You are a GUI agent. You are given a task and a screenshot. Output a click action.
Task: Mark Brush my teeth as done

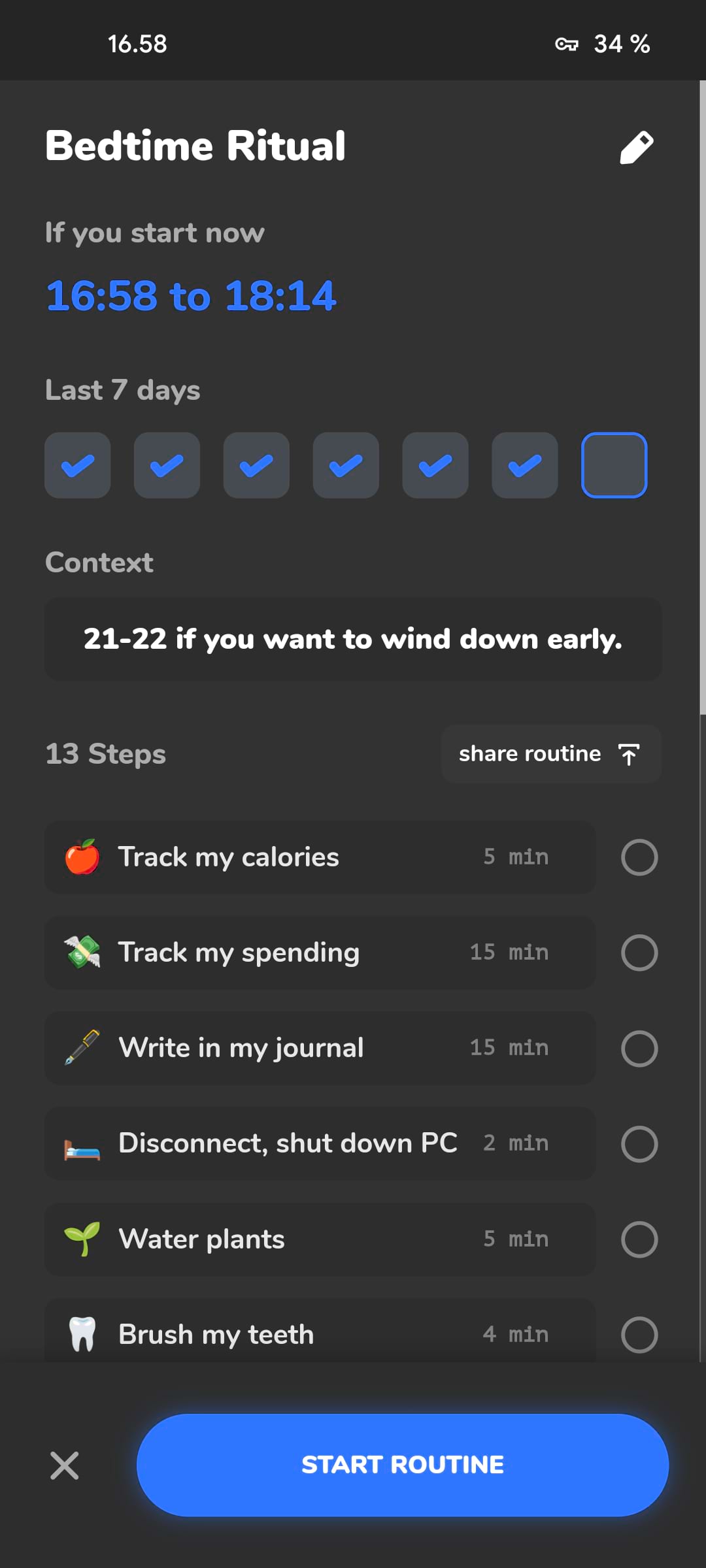(639, 1335)
